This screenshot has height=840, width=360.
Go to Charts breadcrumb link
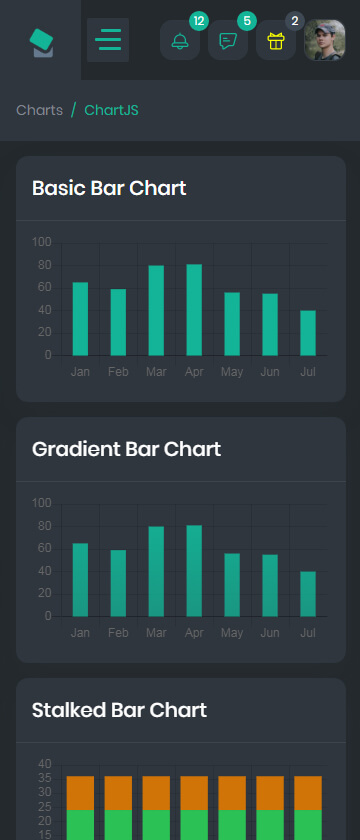(40, 110)
